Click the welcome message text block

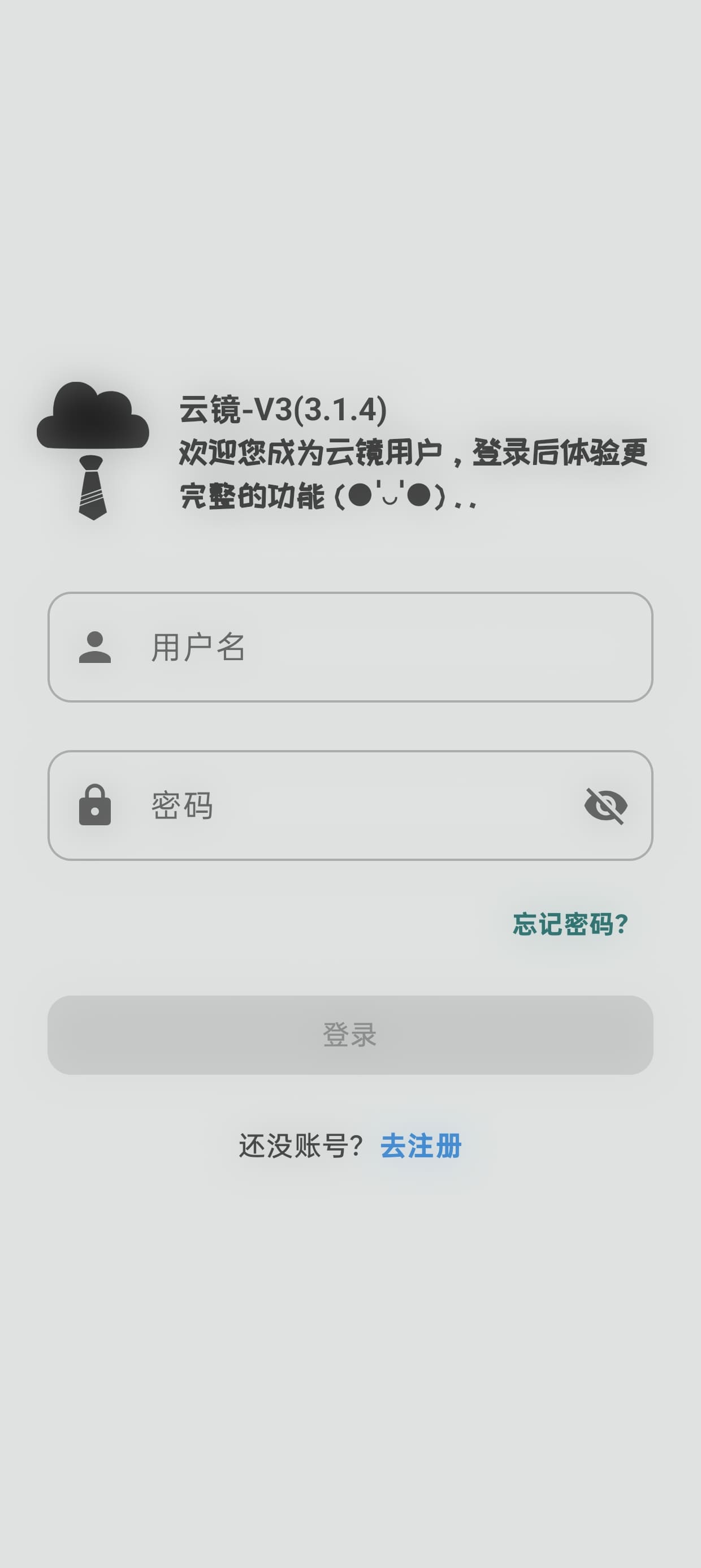point(414,478)
